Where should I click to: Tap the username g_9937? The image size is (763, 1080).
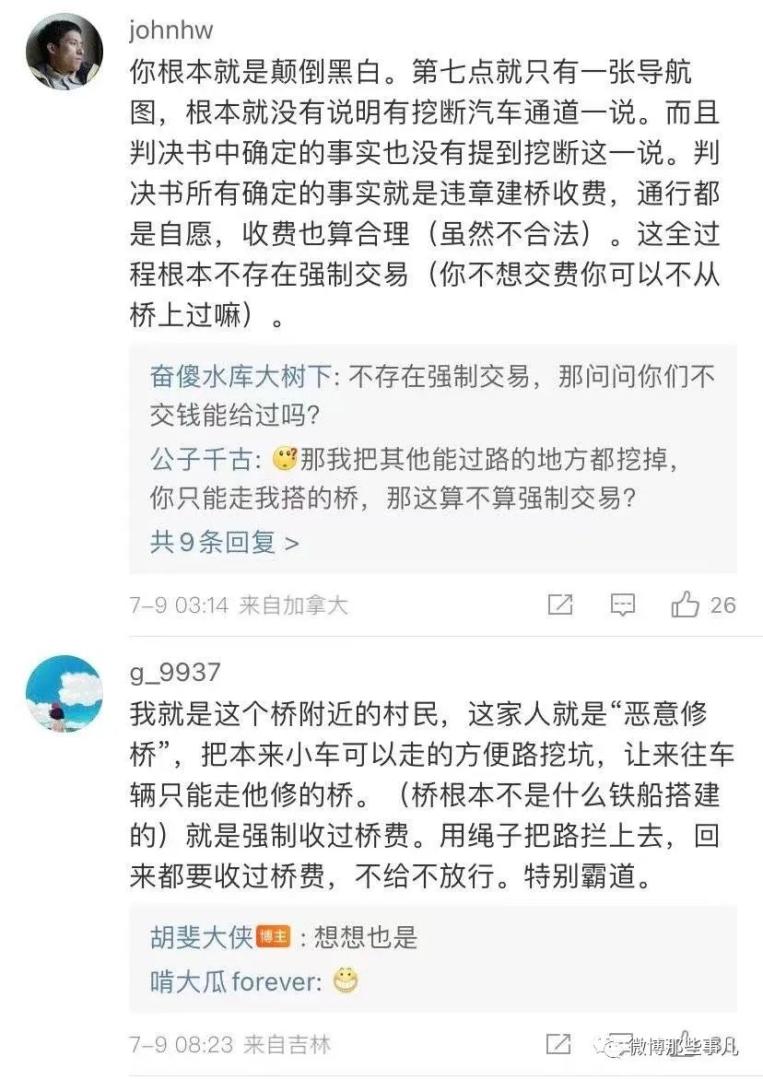click(x=175, y=672)
